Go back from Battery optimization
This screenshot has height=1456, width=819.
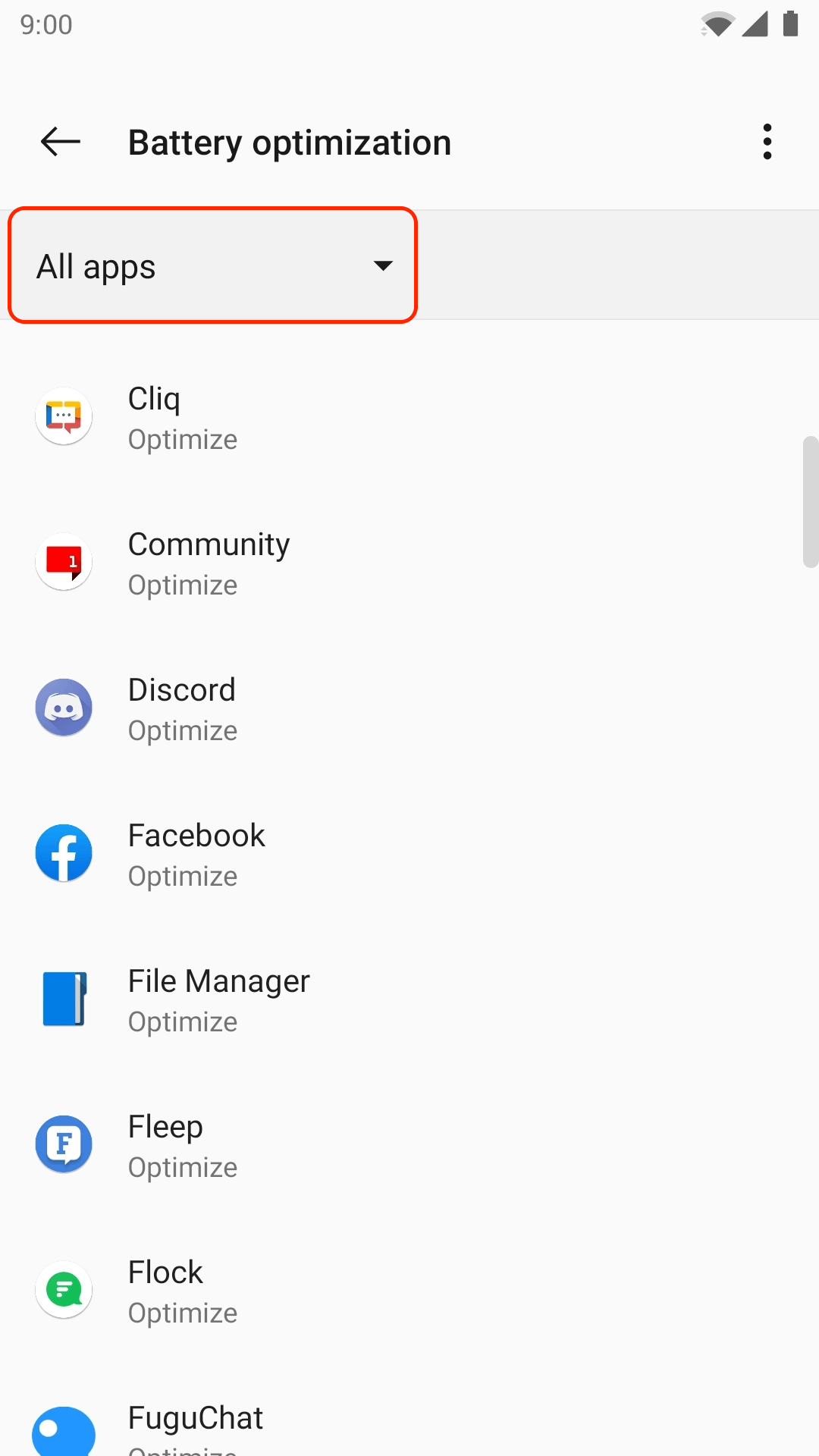(x=61, y=142)
